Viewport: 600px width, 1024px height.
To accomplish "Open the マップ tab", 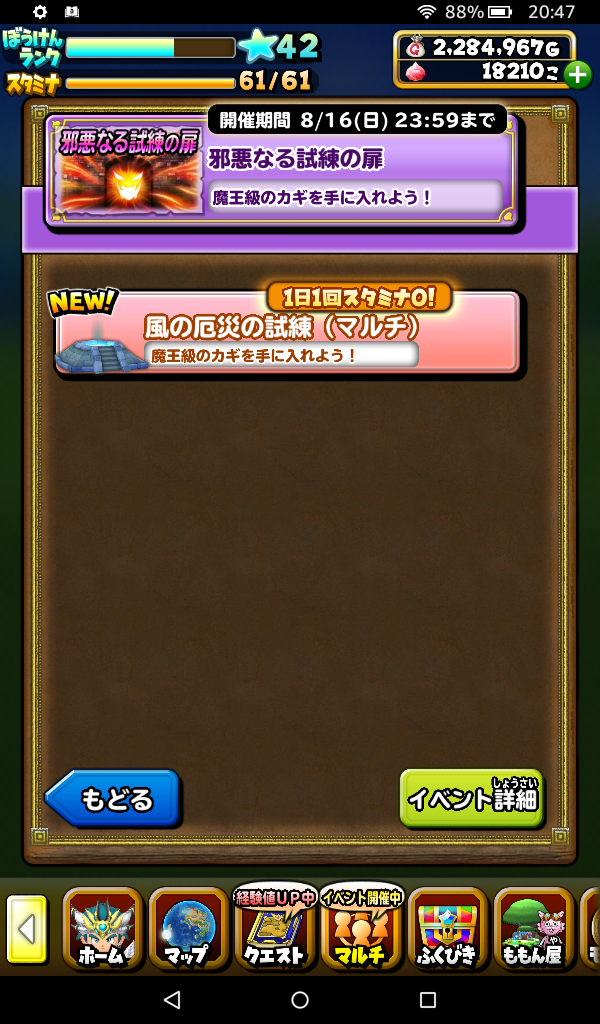I will click(189, 929).
